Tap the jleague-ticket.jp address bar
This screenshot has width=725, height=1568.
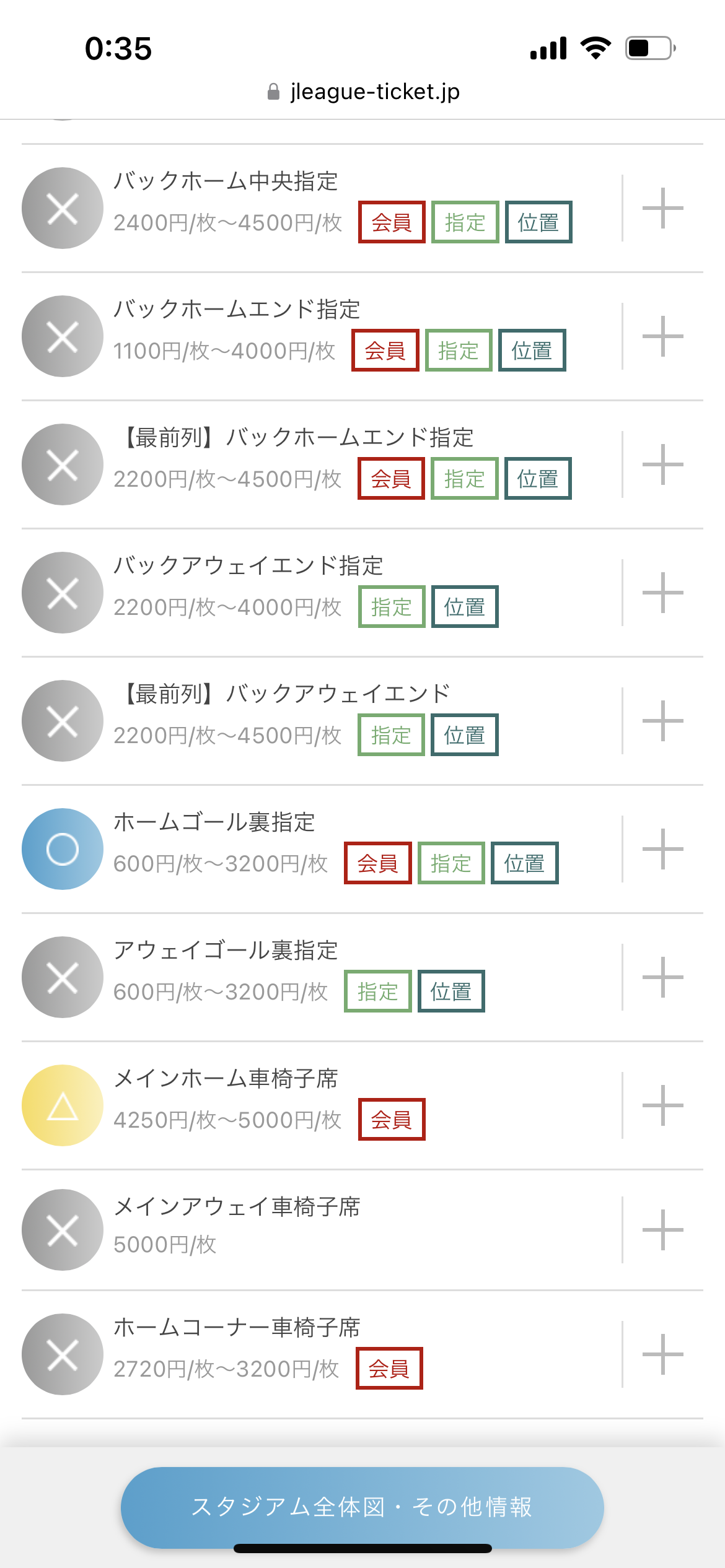click(x=363, y=92)
